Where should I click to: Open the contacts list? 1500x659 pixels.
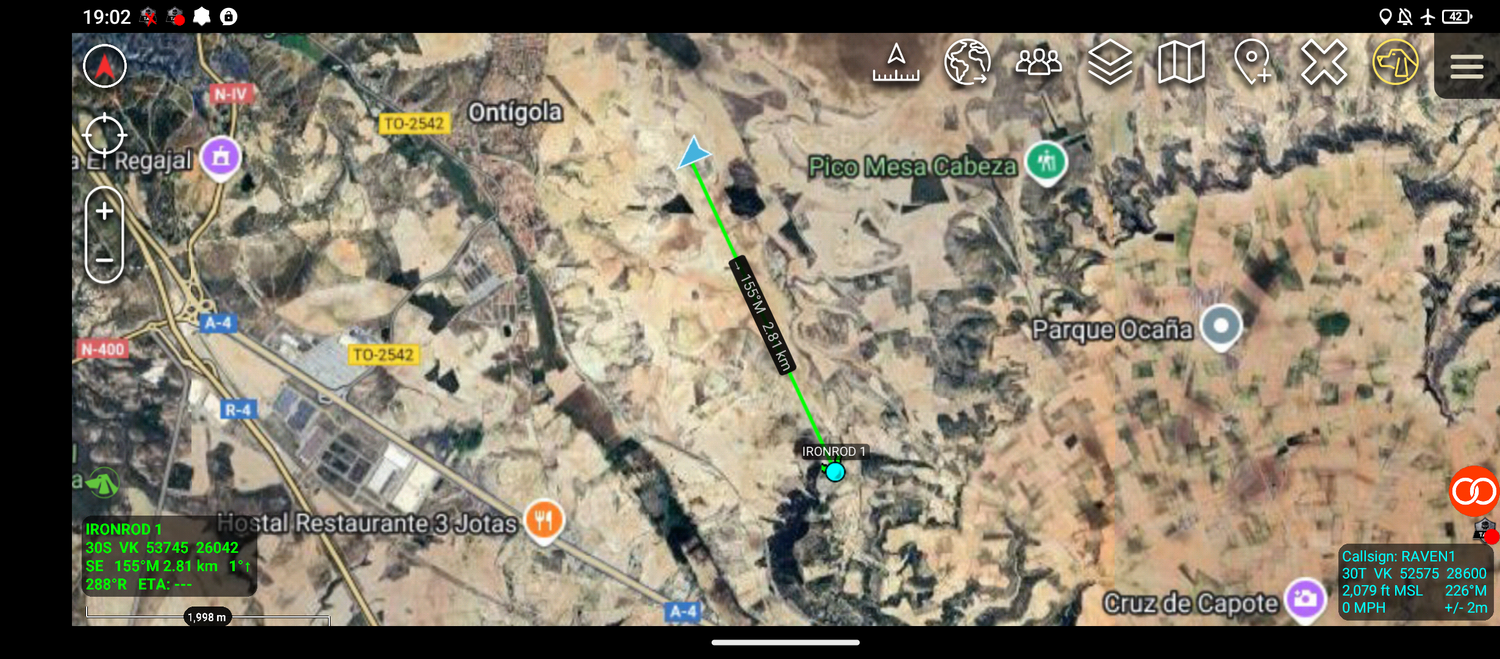(x=1038, y=64)
